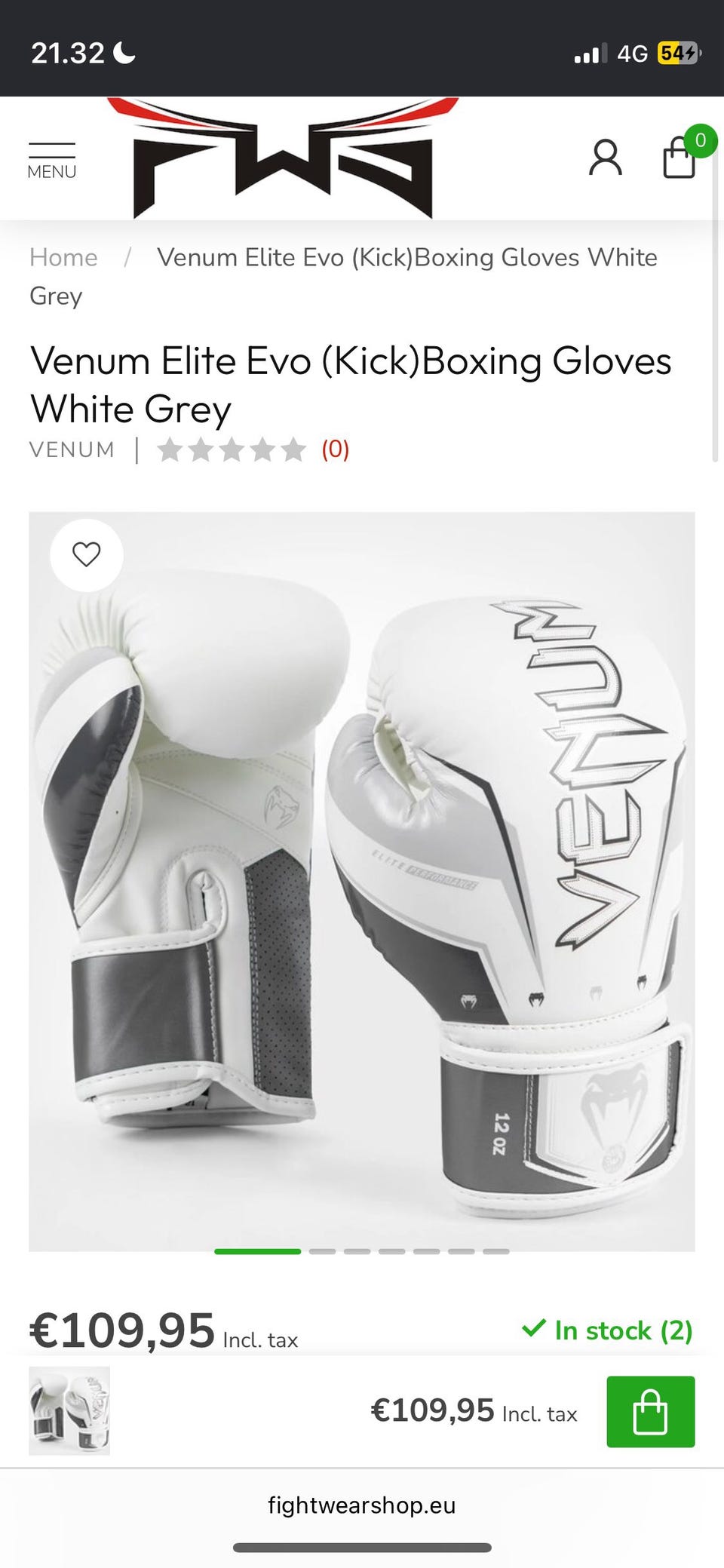This screenshot has width=724, height=1568.
Task: Tap the small product thumbnail in sticky bar
Action: point(69,1410)
